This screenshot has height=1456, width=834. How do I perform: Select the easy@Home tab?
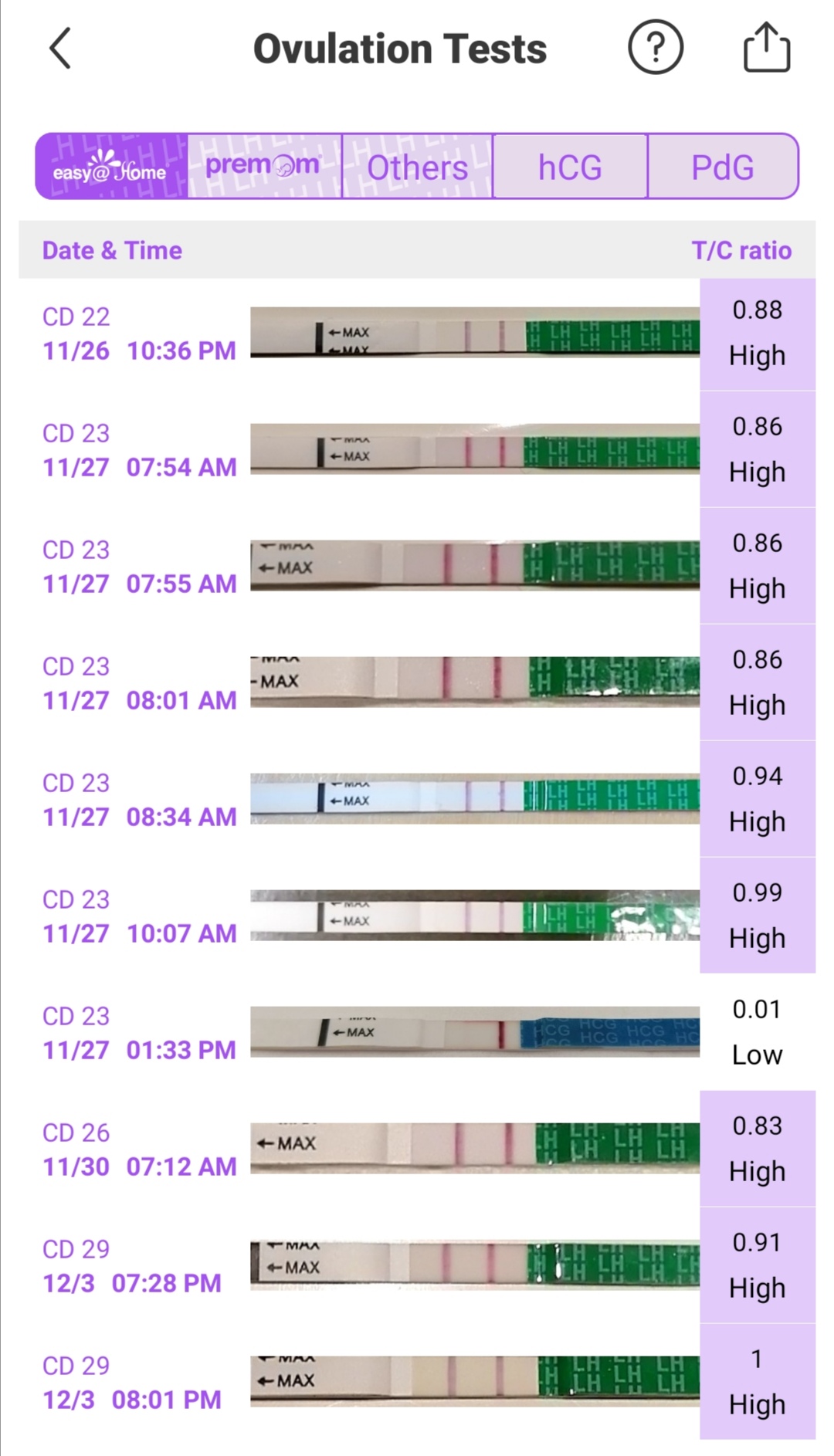111,167
